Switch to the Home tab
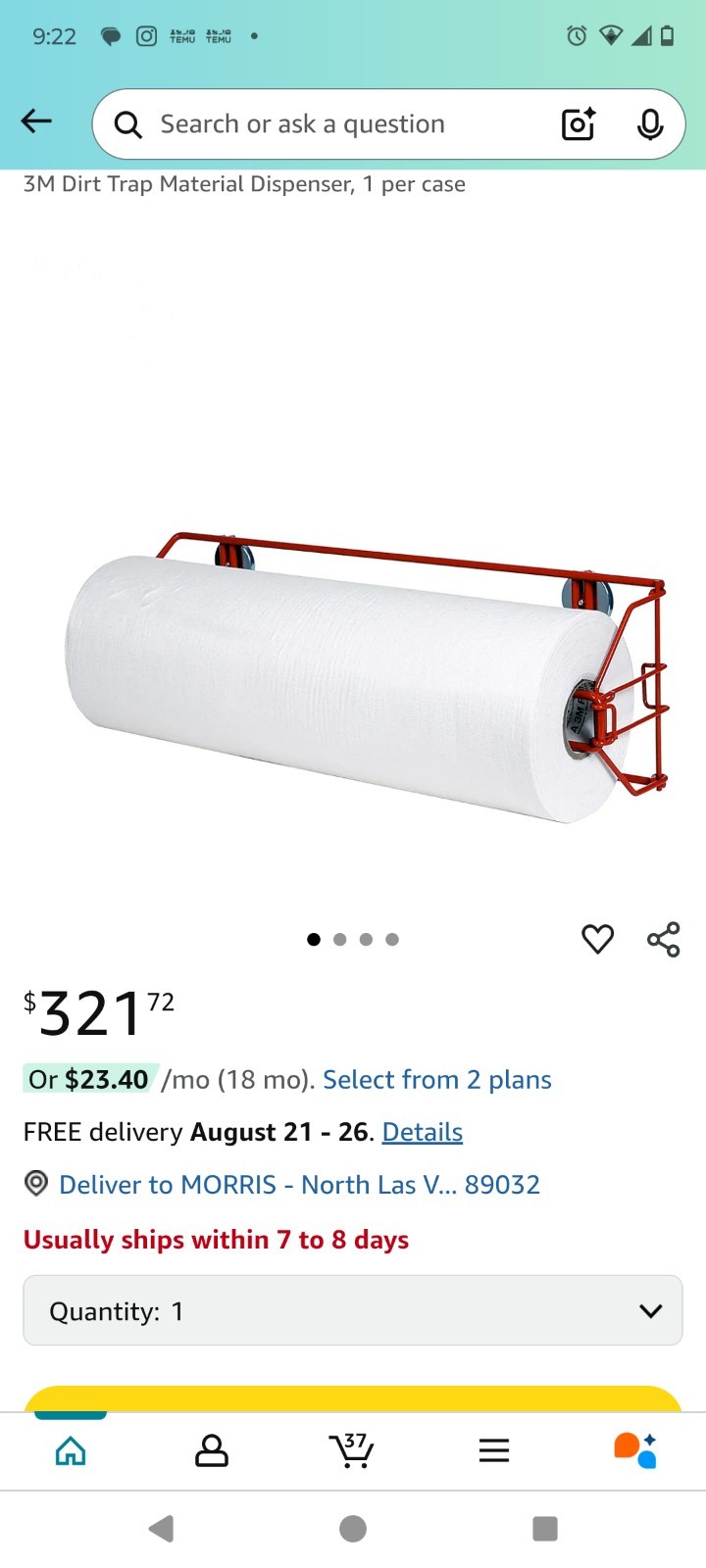This screenshot has height=1568, width=706. (71, 1450)
